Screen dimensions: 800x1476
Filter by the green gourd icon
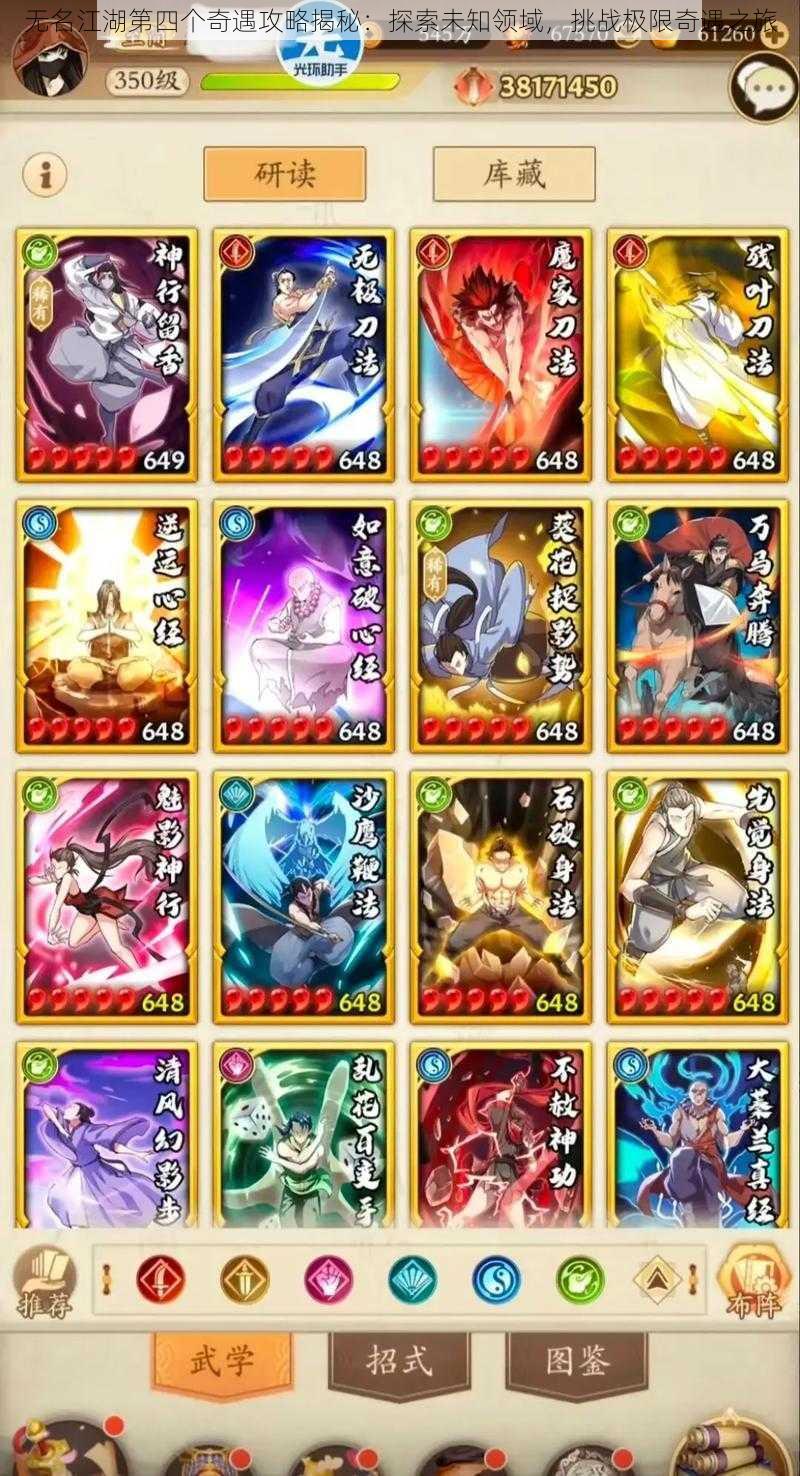click(580, 1280)
